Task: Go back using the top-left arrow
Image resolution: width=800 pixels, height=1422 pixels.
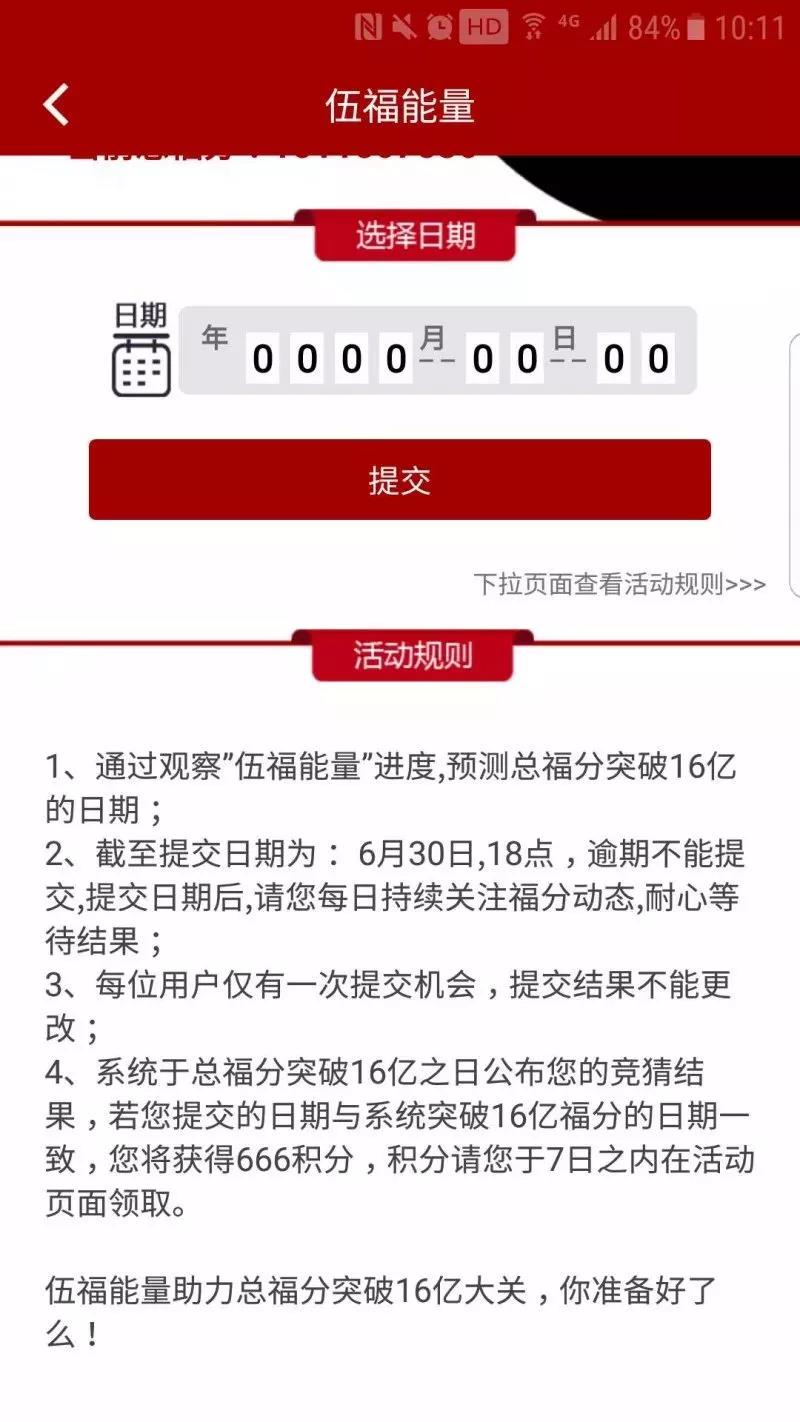Action: tap(56, 105)
